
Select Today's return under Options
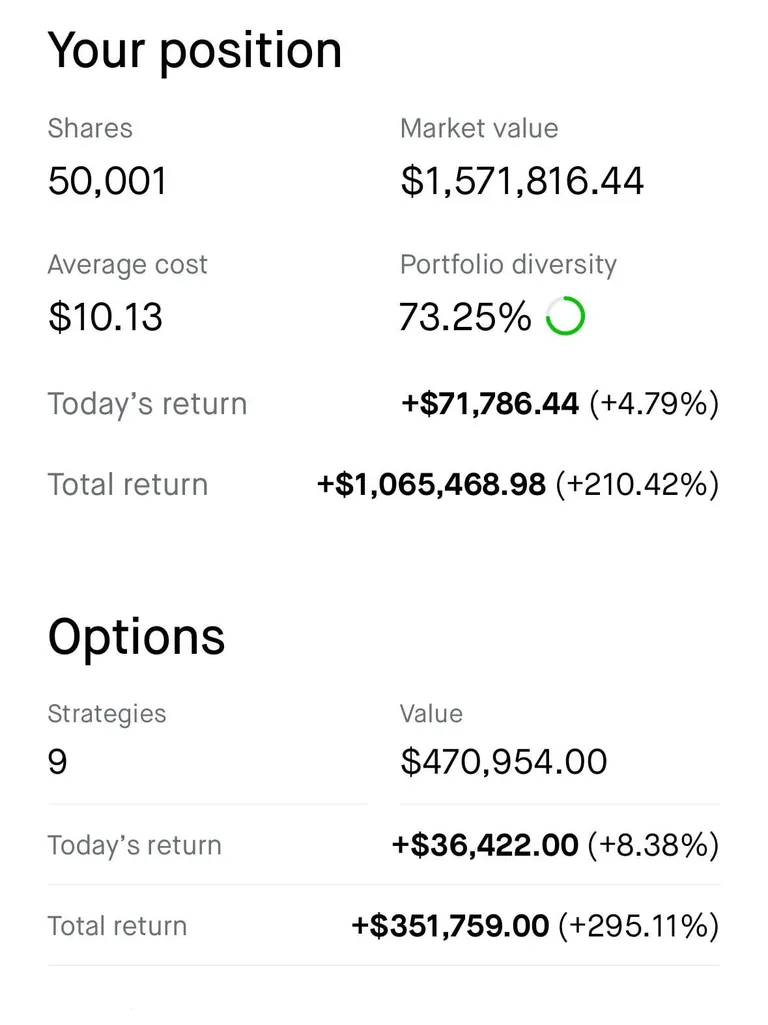(134, 845)
